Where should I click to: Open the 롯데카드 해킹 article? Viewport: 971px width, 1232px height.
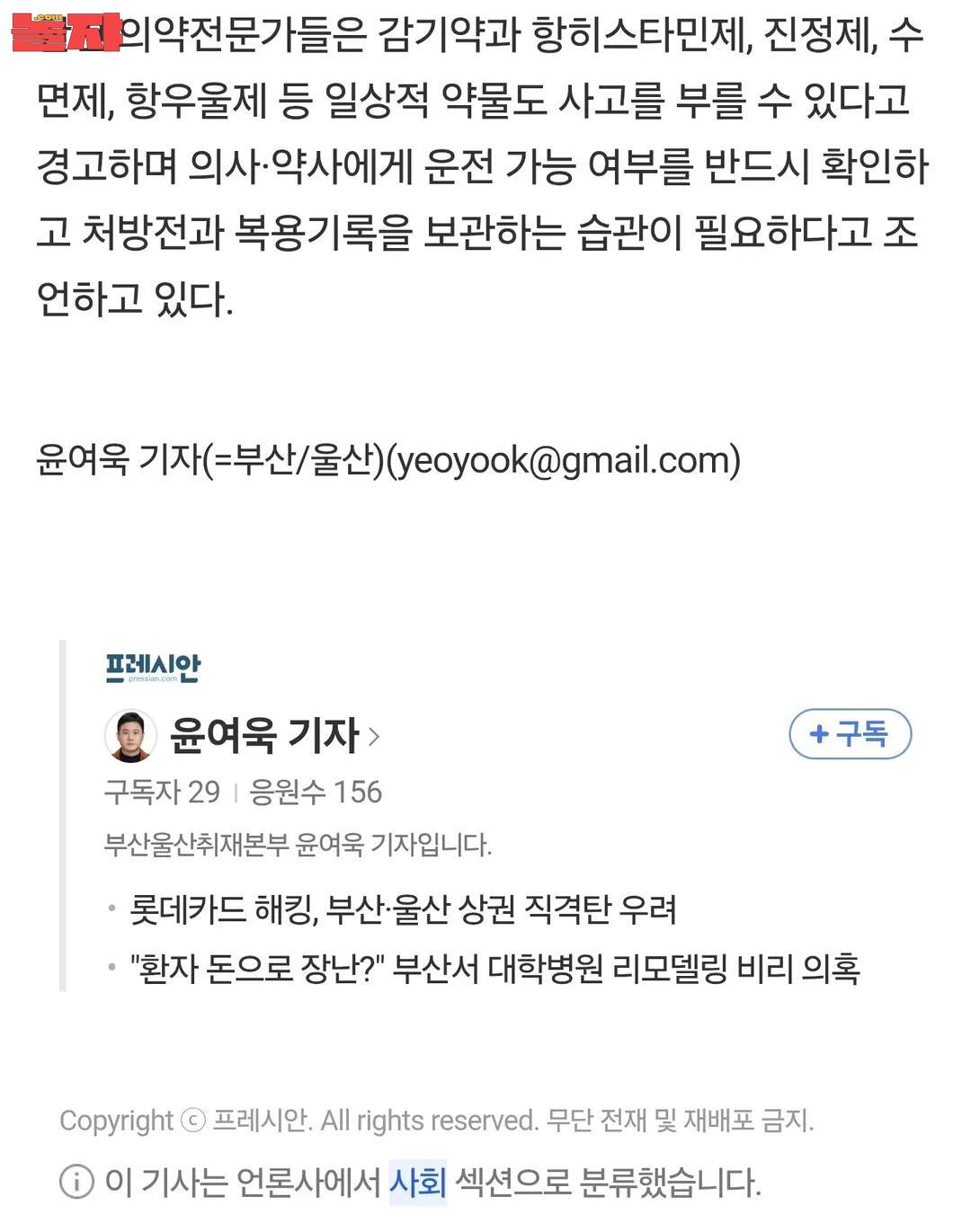(x=403, y=909)
